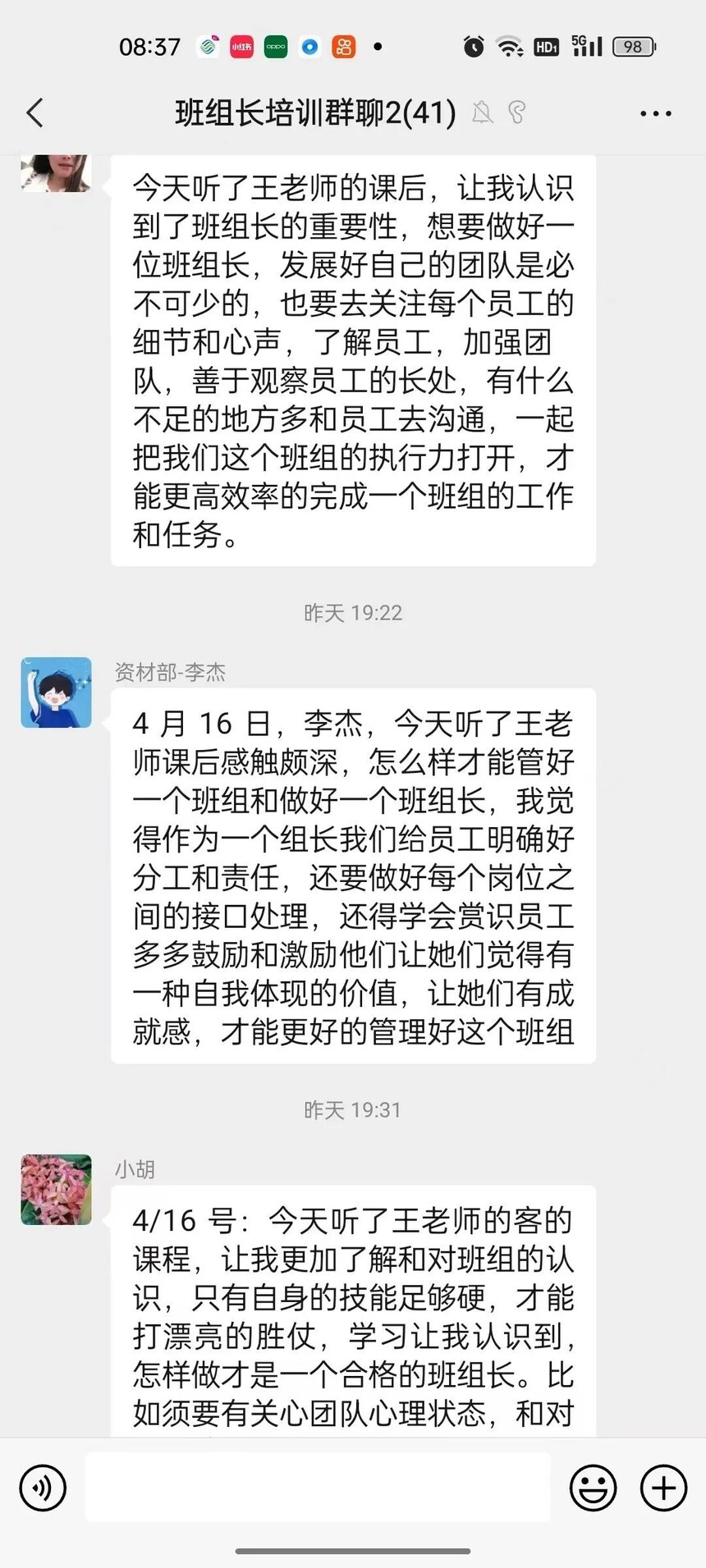View the top sender's avatar profile
This screenshot has width=706, height=1568.
click(56, 172)
